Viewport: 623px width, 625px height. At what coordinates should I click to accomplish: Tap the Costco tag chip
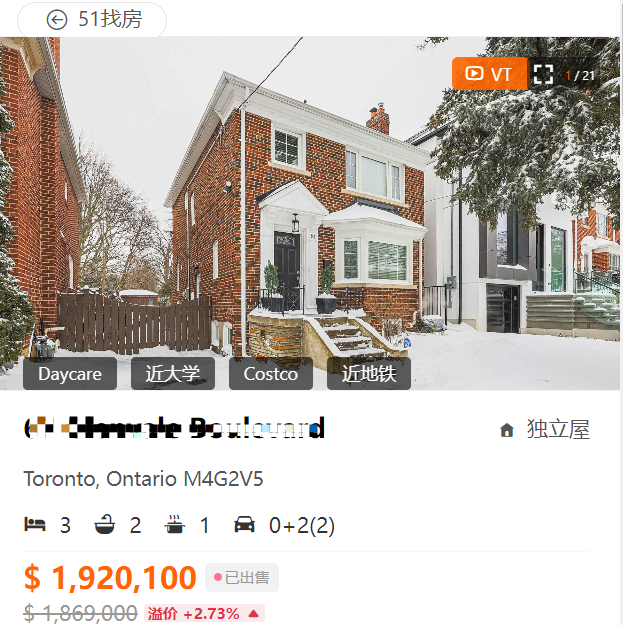point(270,374)
